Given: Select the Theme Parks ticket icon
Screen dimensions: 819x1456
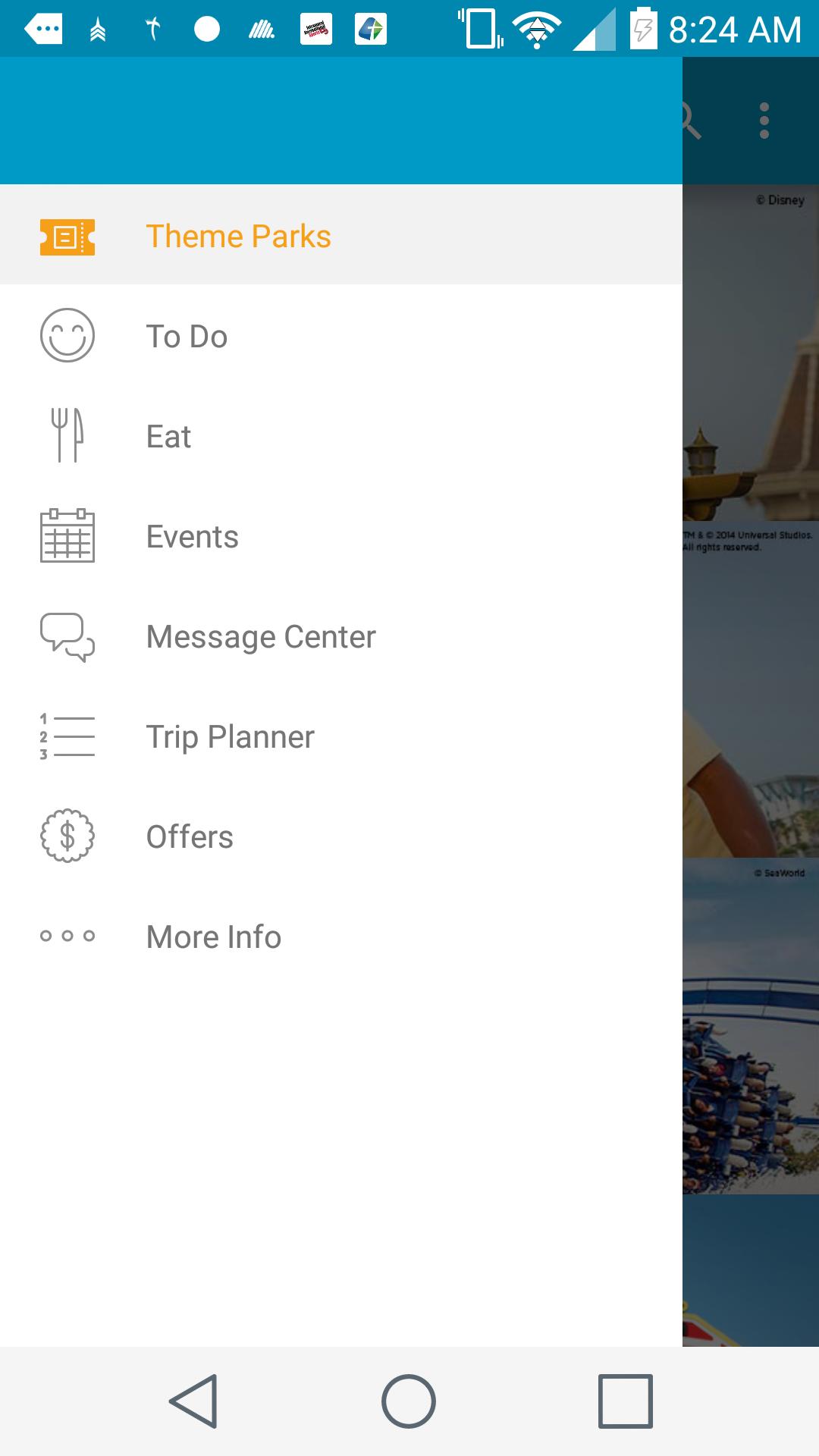Looking at the screenshot, I should (x=67, y=236).
